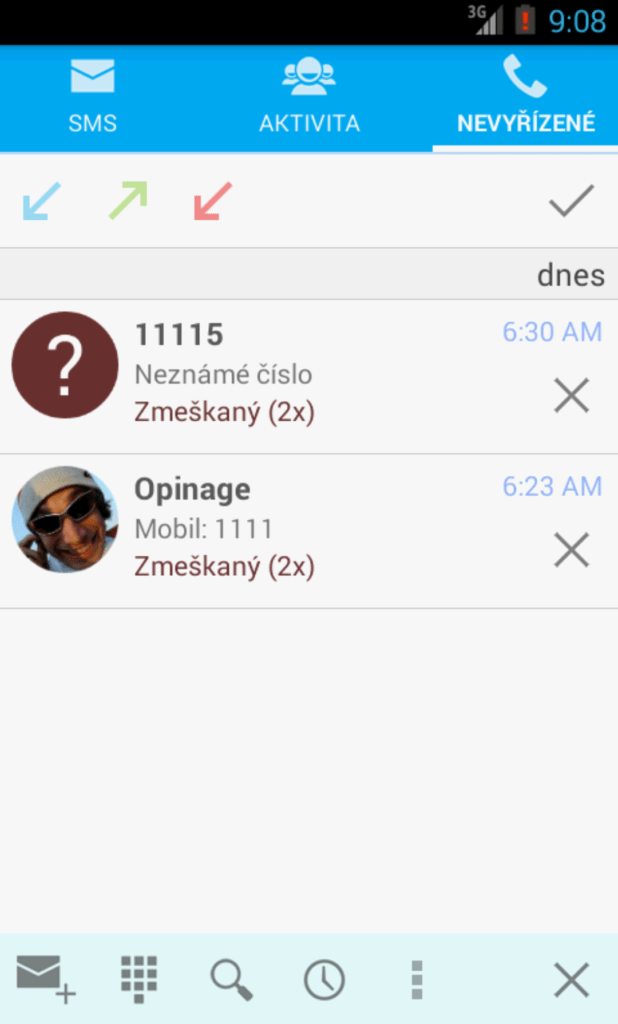Viewport: 618px width, 1024px height.
Task: Open the history clock icon
Action: (x=324, y=980)
